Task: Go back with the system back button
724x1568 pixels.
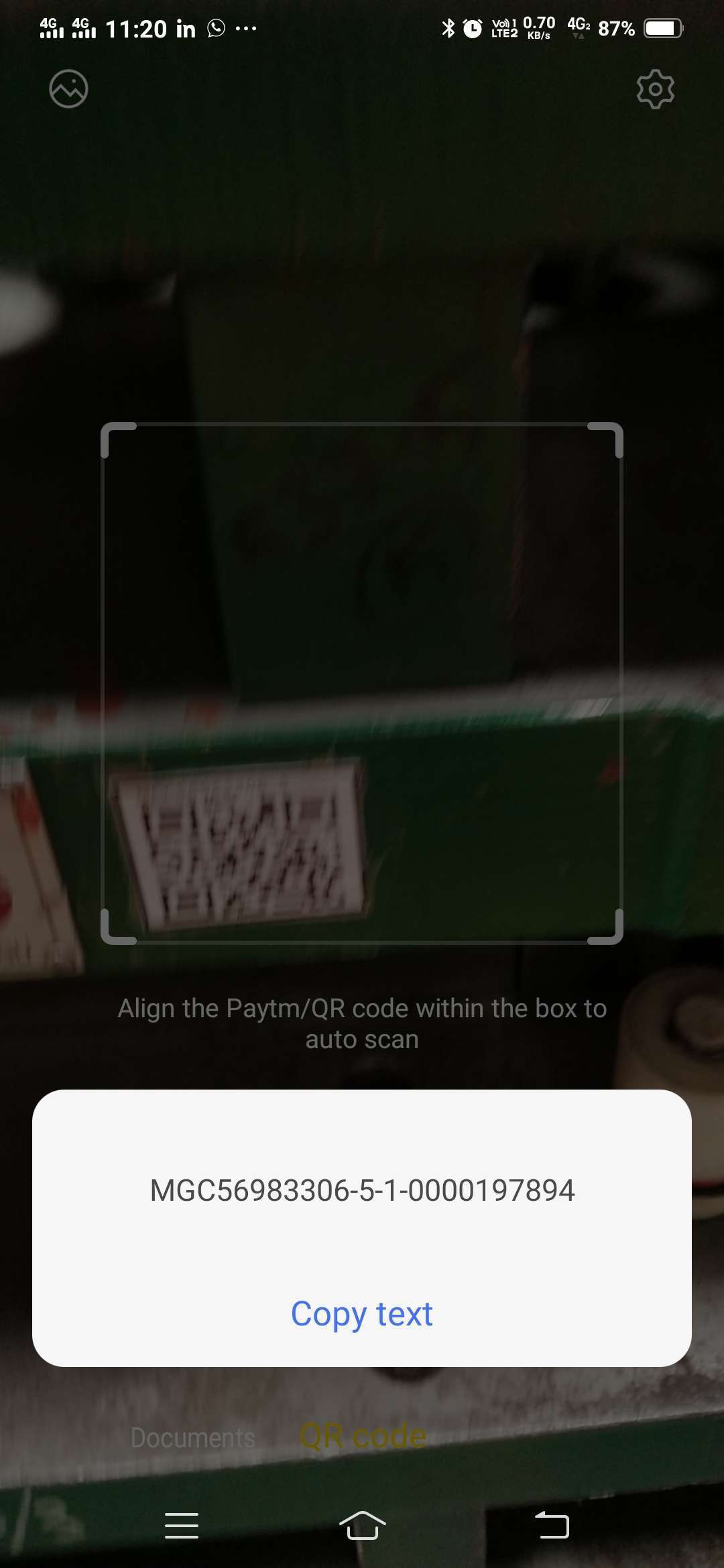Action: pos(552,1525)
